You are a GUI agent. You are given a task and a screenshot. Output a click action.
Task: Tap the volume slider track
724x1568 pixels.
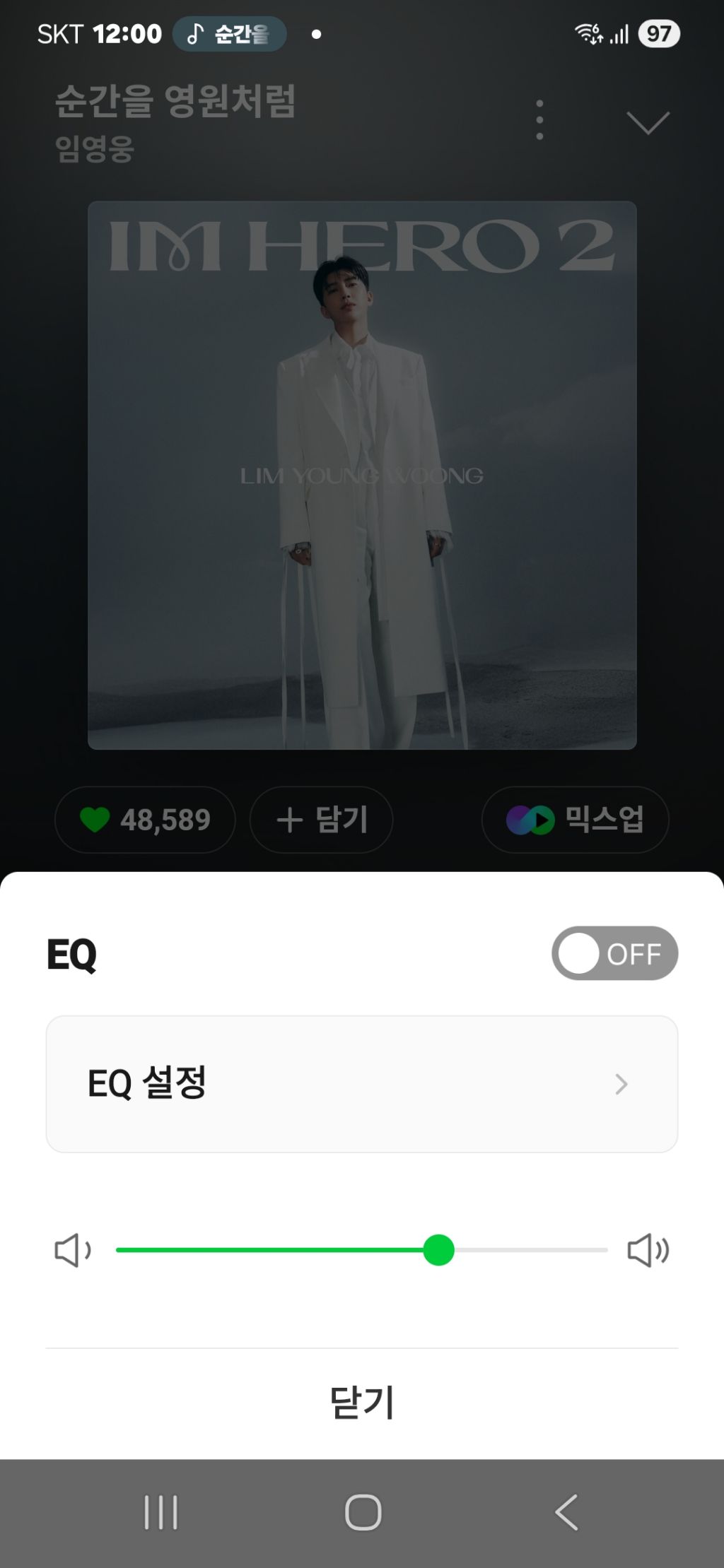(362, 1250)
